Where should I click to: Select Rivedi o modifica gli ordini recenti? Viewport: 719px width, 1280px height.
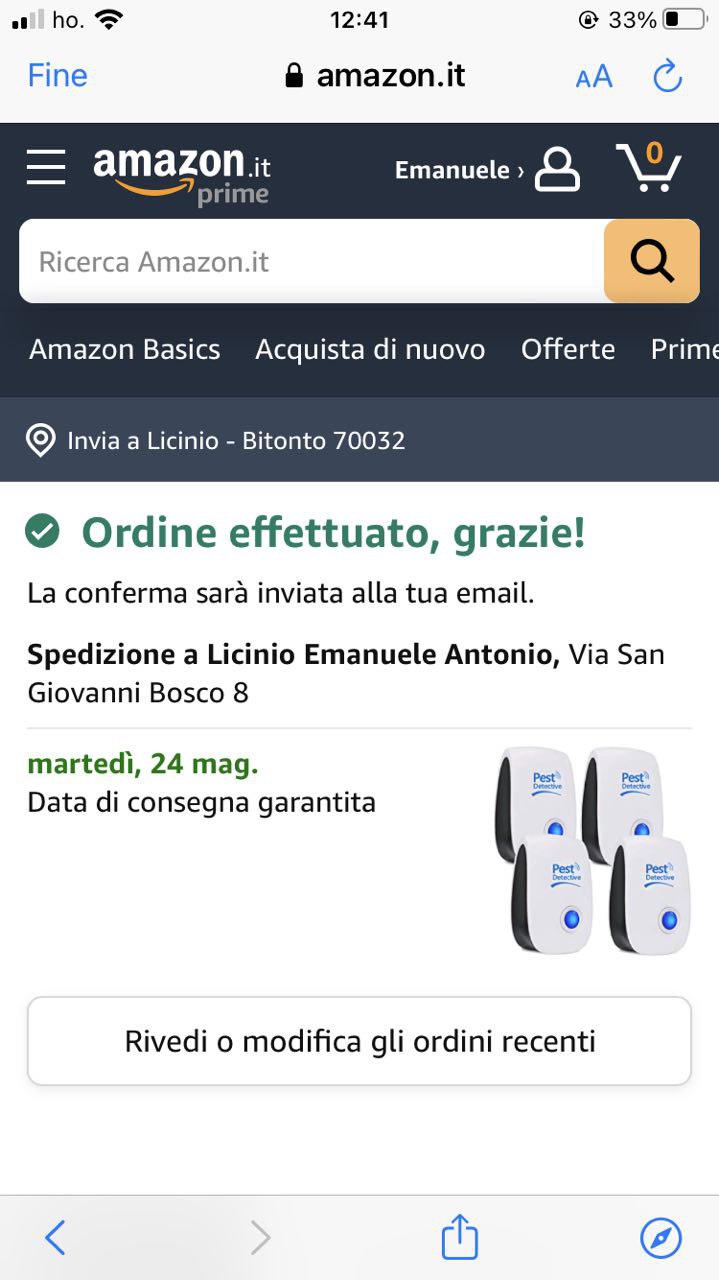pyautogui.click(x=359, y=1041)
